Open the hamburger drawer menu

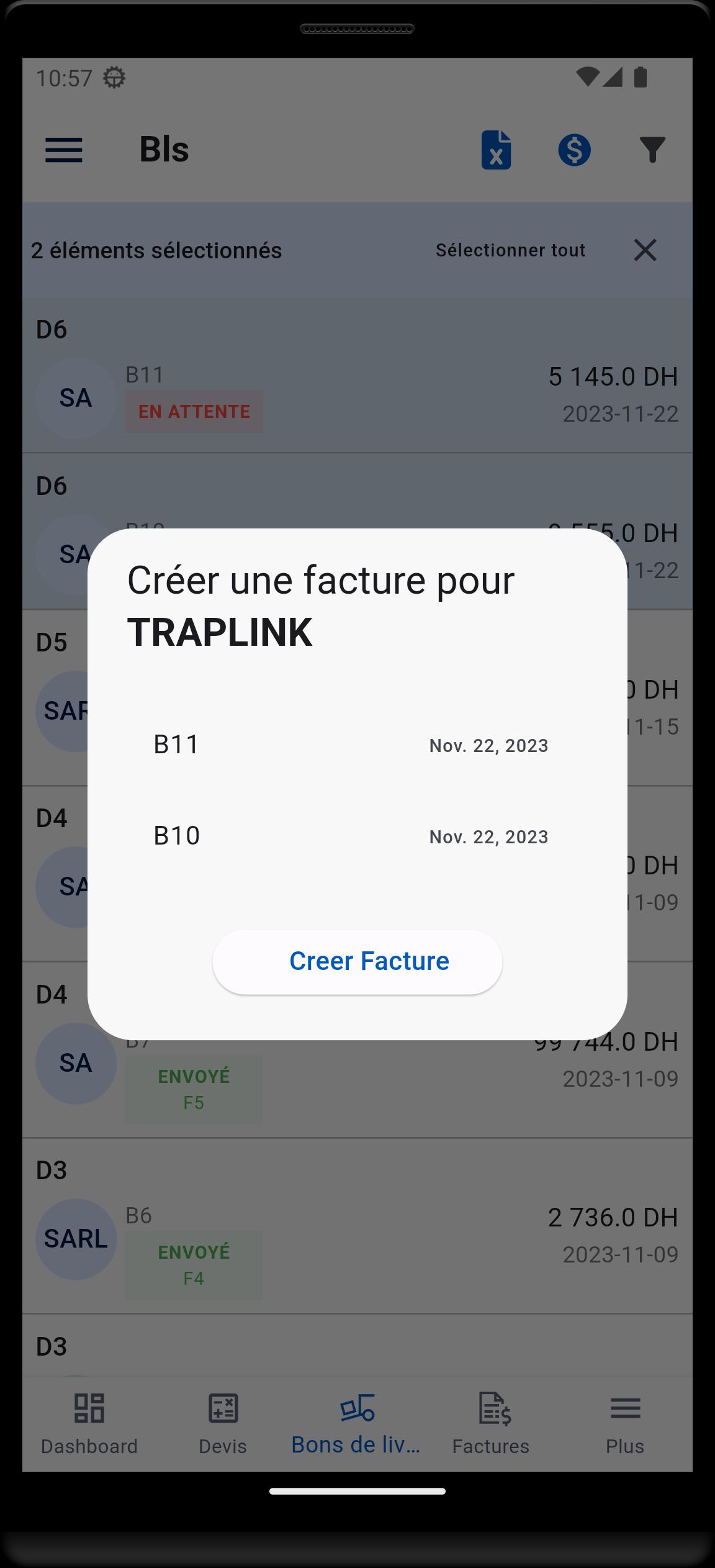[x=64, y=150]
